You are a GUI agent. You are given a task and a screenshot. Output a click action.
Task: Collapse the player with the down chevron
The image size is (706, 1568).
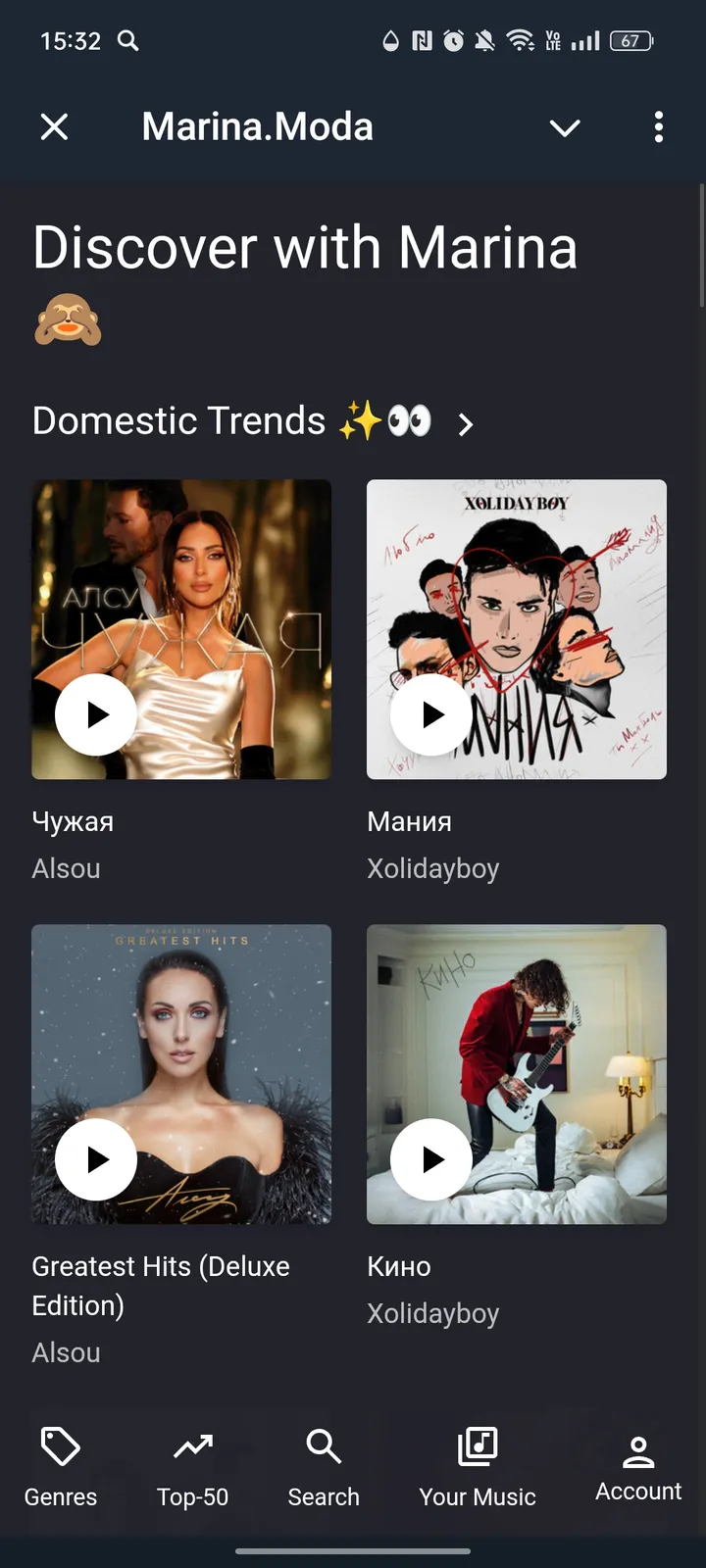coord(565,127)
